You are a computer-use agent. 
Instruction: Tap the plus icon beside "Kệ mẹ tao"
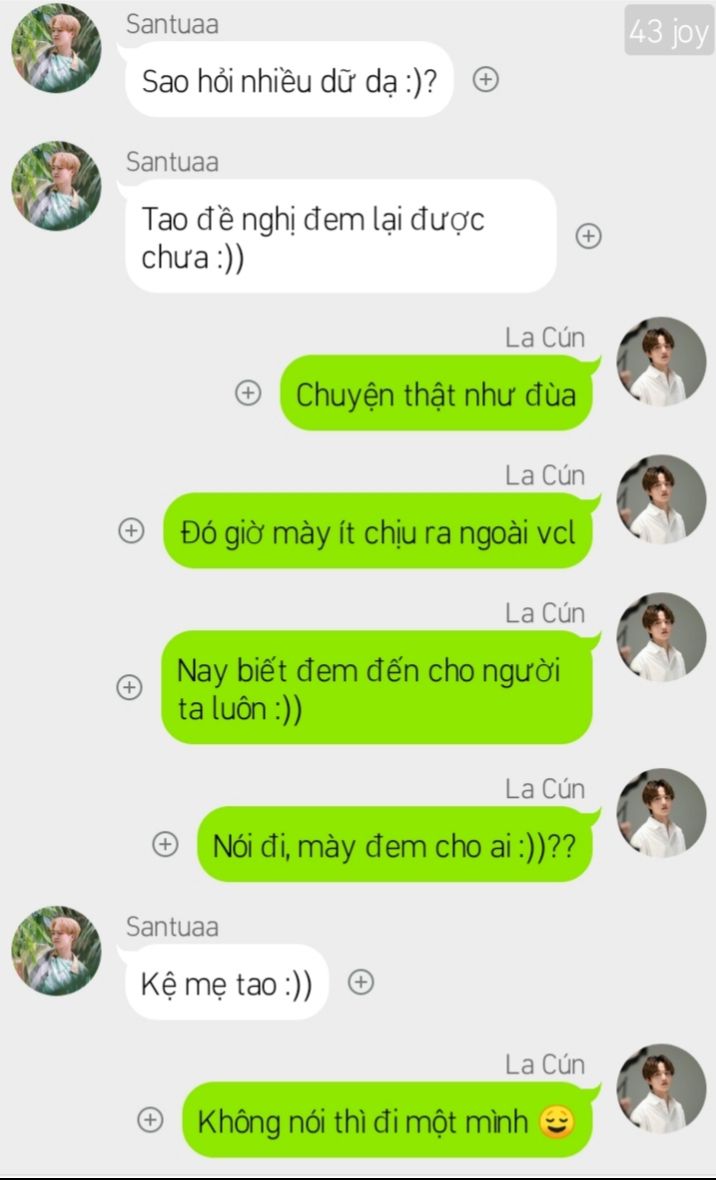tap(361, 983)
